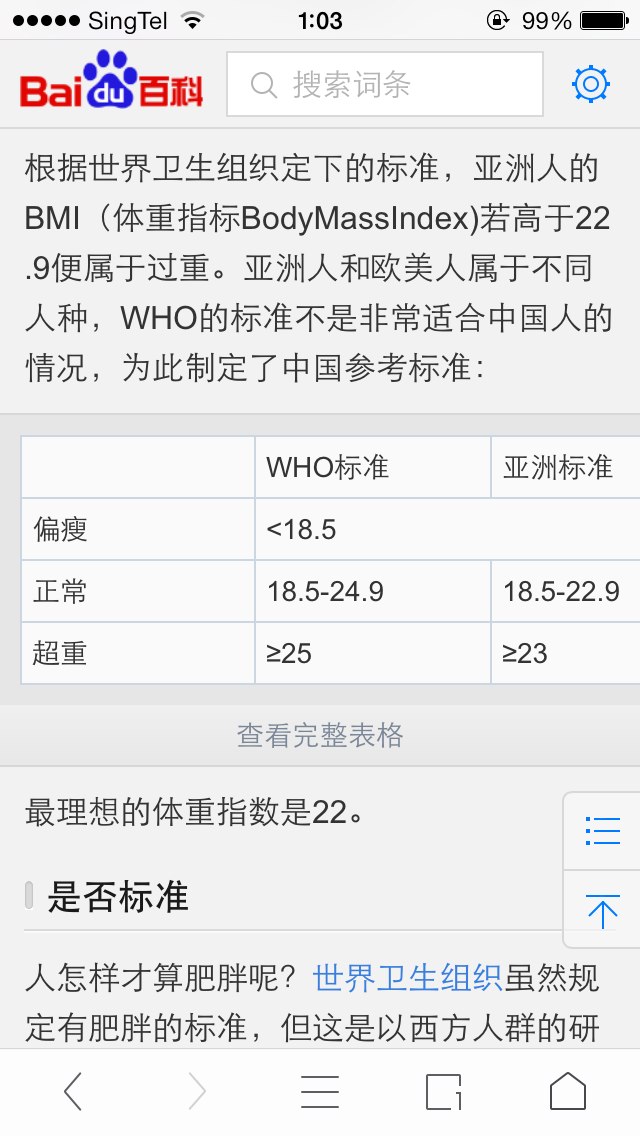Open the 世界卫生组织 link
The height and width of the screenshot is (1136, 640).
pyautogui.click(x=407, y=976)
